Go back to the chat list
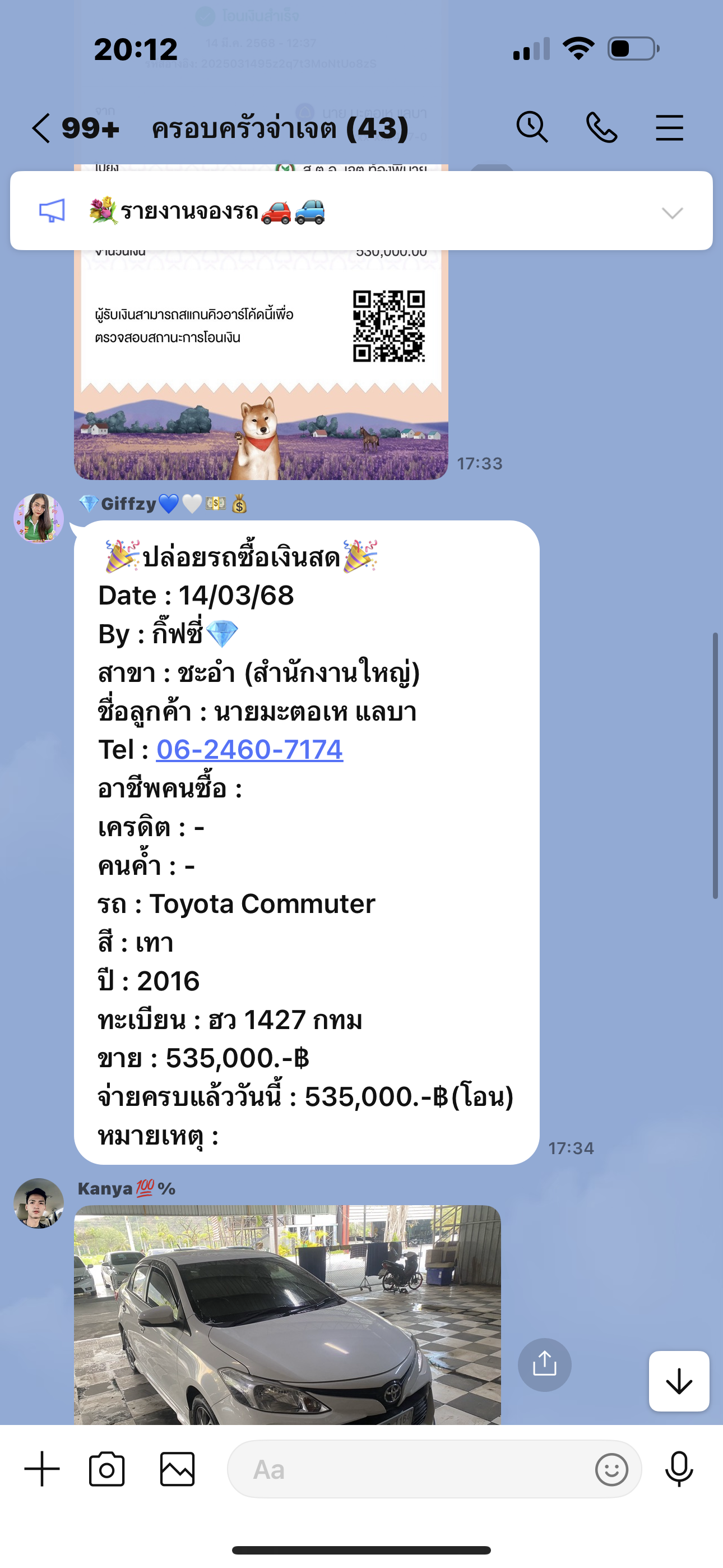Viewport: 723px width, 1568px height. click(41, 128)
